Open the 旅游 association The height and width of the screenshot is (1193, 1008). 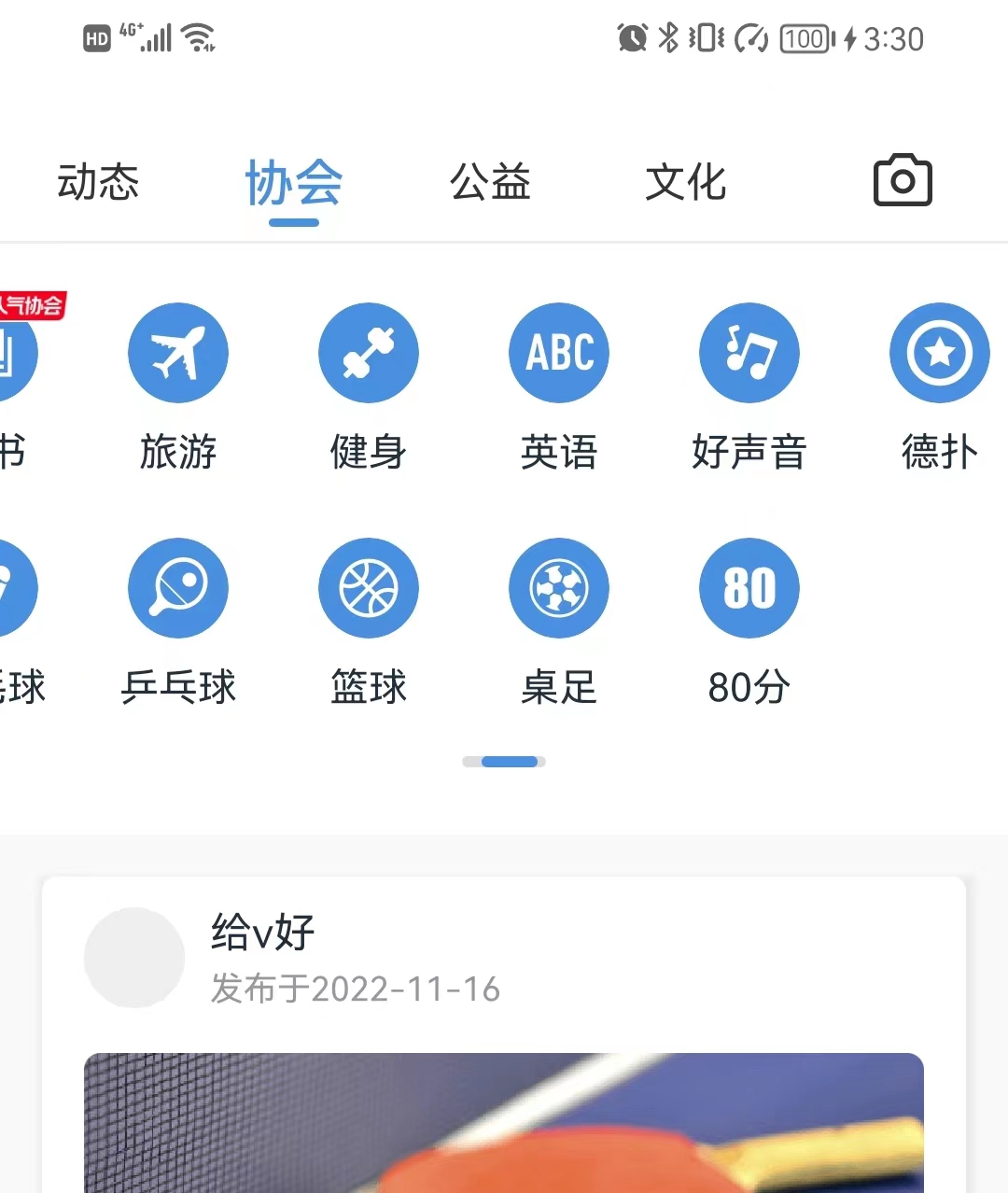point(178,353)
